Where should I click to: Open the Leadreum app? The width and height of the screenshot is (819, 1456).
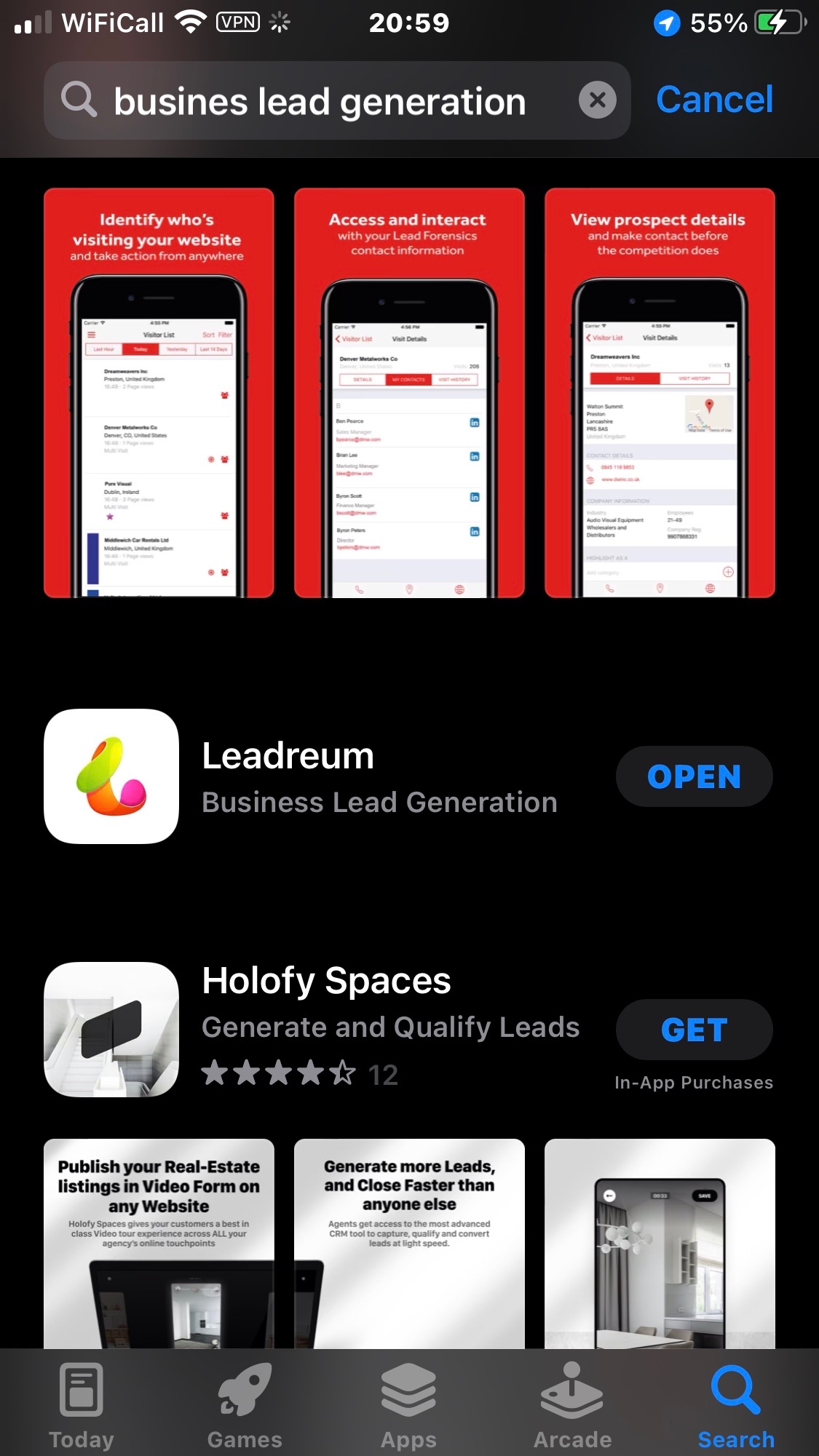point(694,776)
